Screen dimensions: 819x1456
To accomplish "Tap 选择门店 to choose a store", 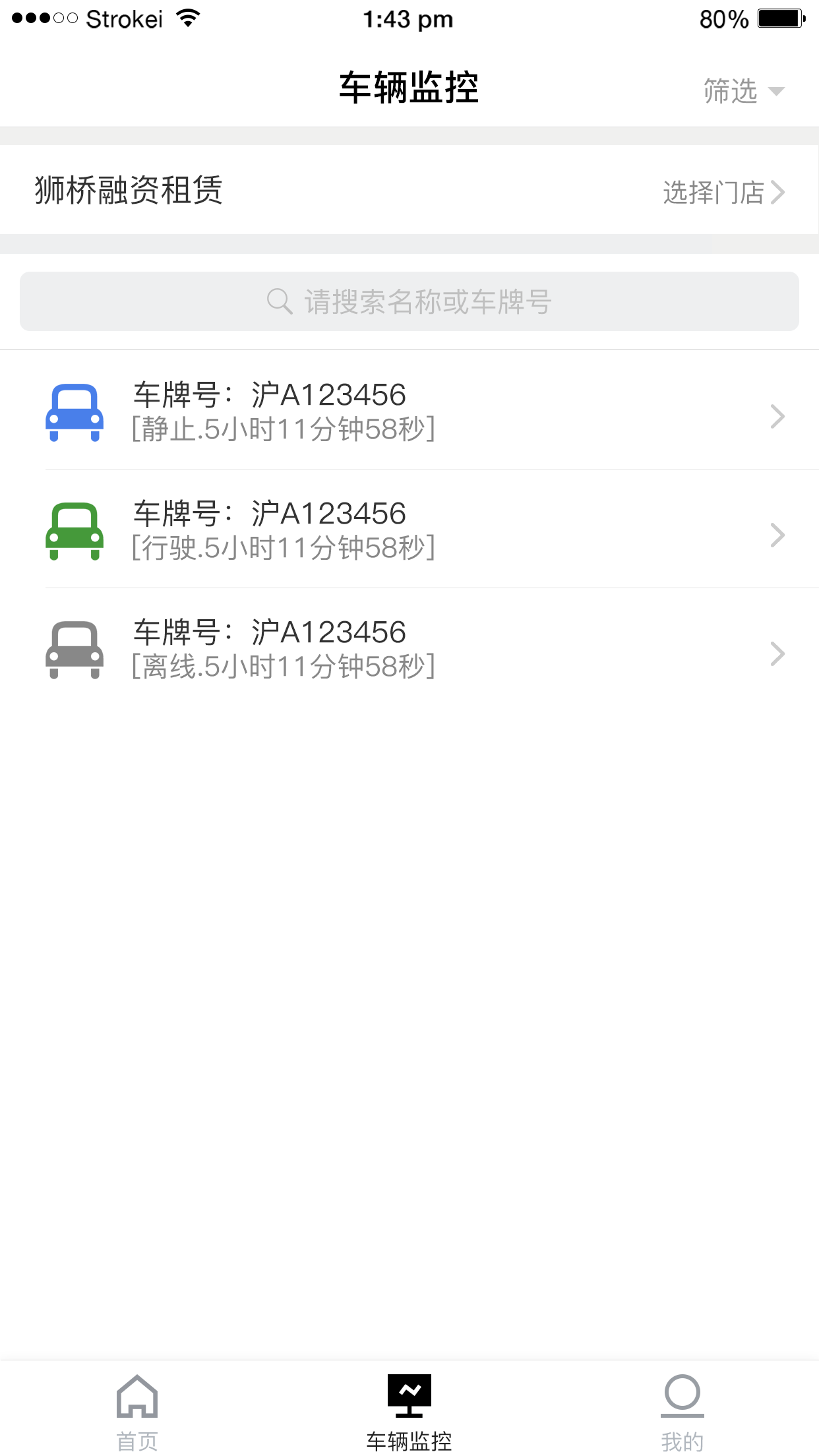I will (x=723, y=193).
